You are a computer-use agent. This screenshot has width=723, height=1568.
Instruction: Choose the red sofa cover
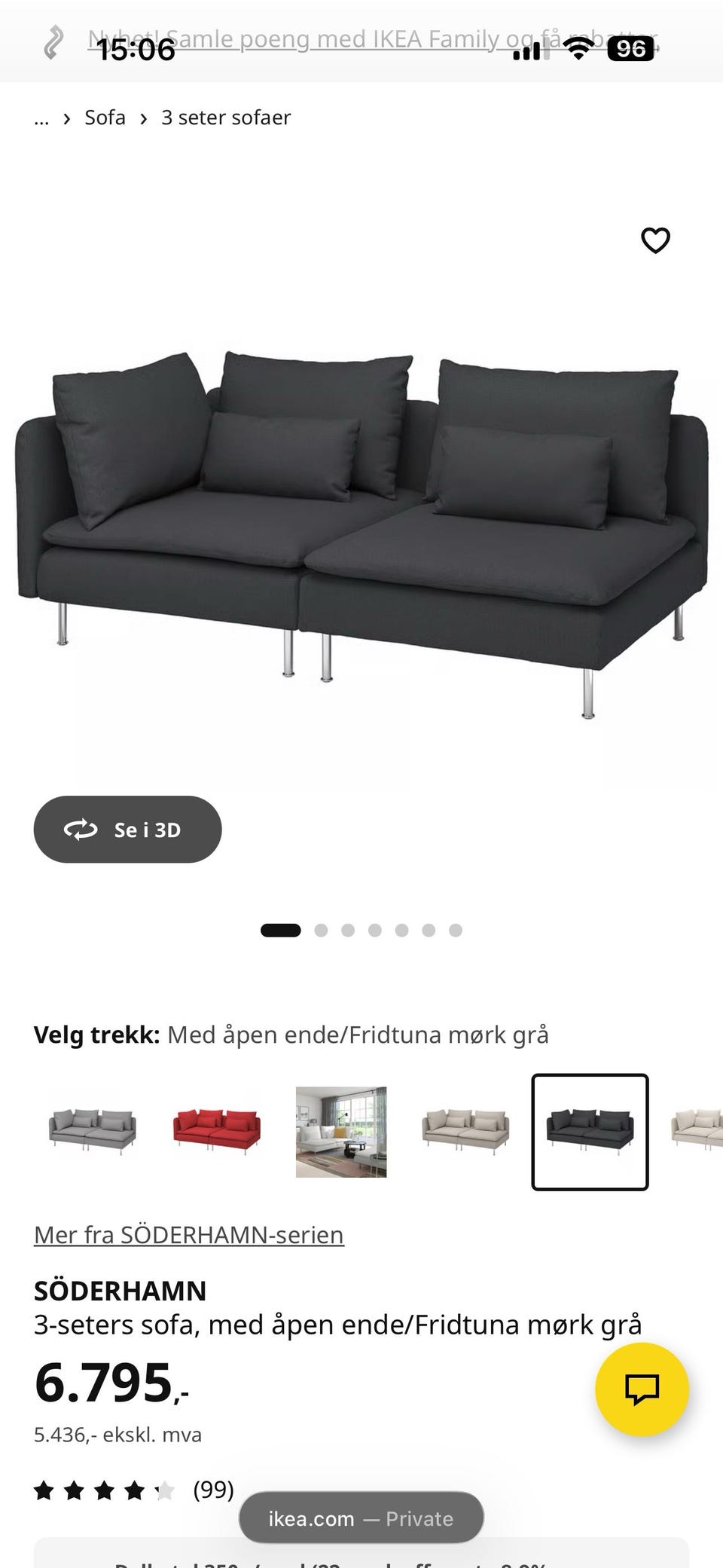[217, 1132]
